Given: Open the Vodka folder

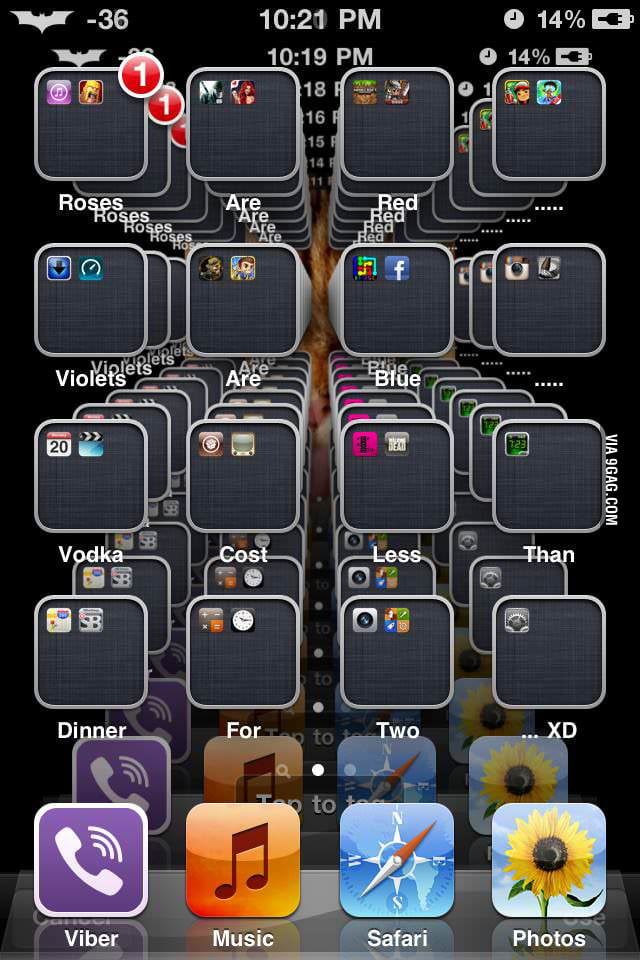Looking at the screenshot, I should coord(91,477).
